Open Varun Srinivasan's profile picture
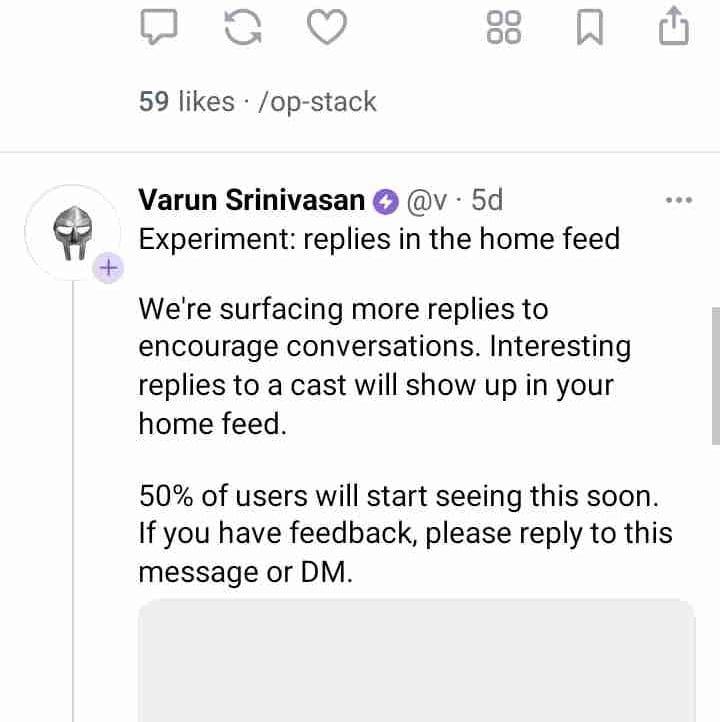Image resolution: width=720 pixels, height=722 pixels. pos(71,232)
